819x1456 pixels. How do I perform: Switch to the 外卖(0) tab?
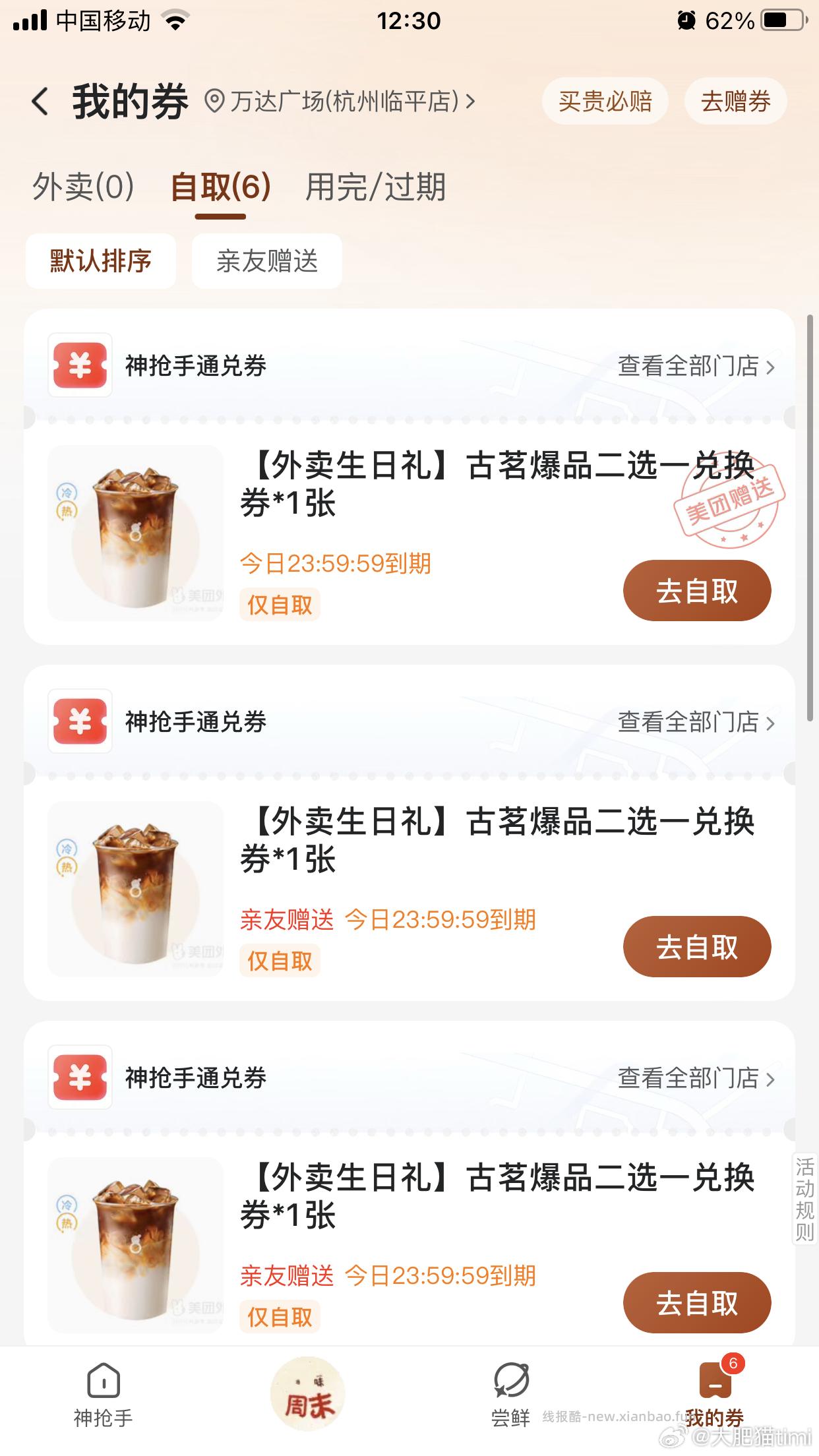point(83,187)
